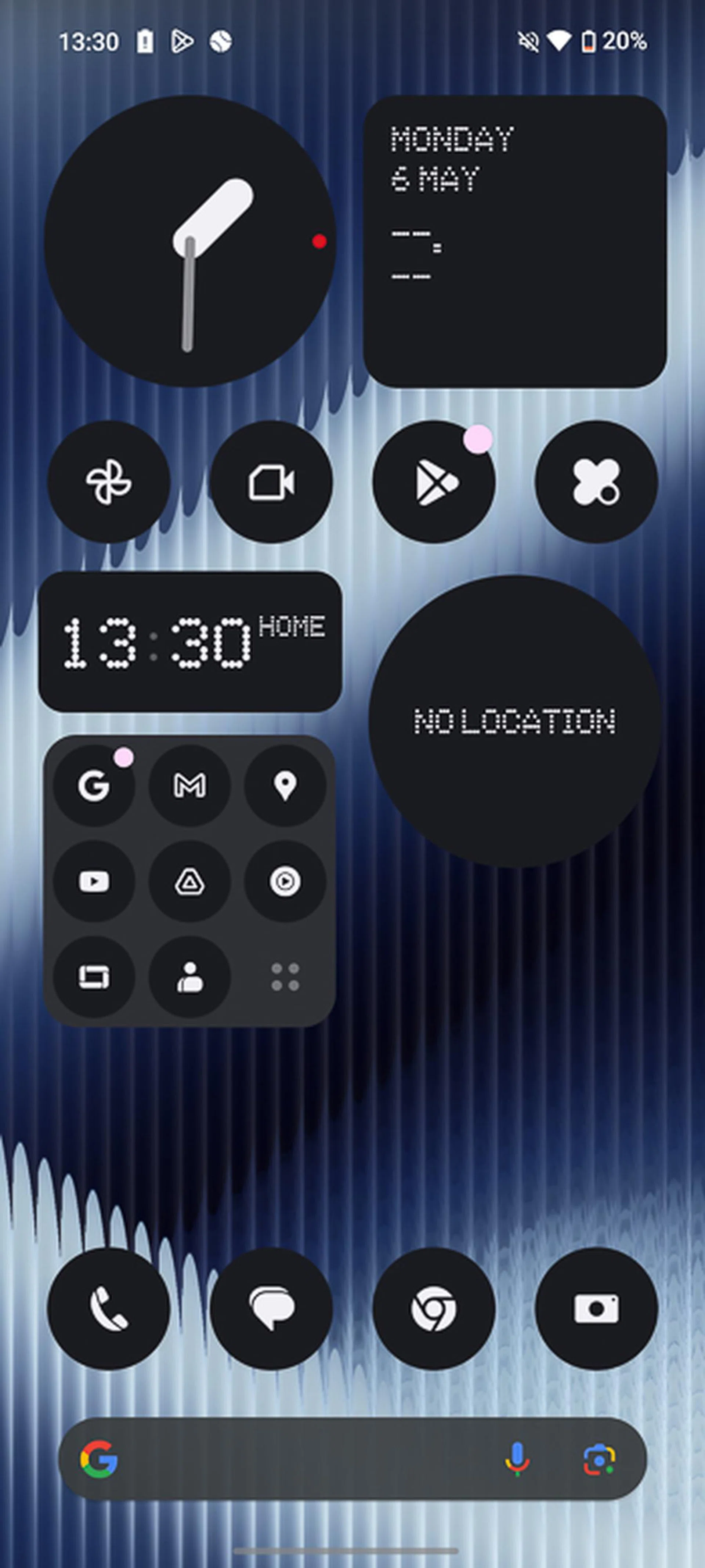Open Gmail from the folder widget
Screen dimensions: 705x1568
(189, 787)
